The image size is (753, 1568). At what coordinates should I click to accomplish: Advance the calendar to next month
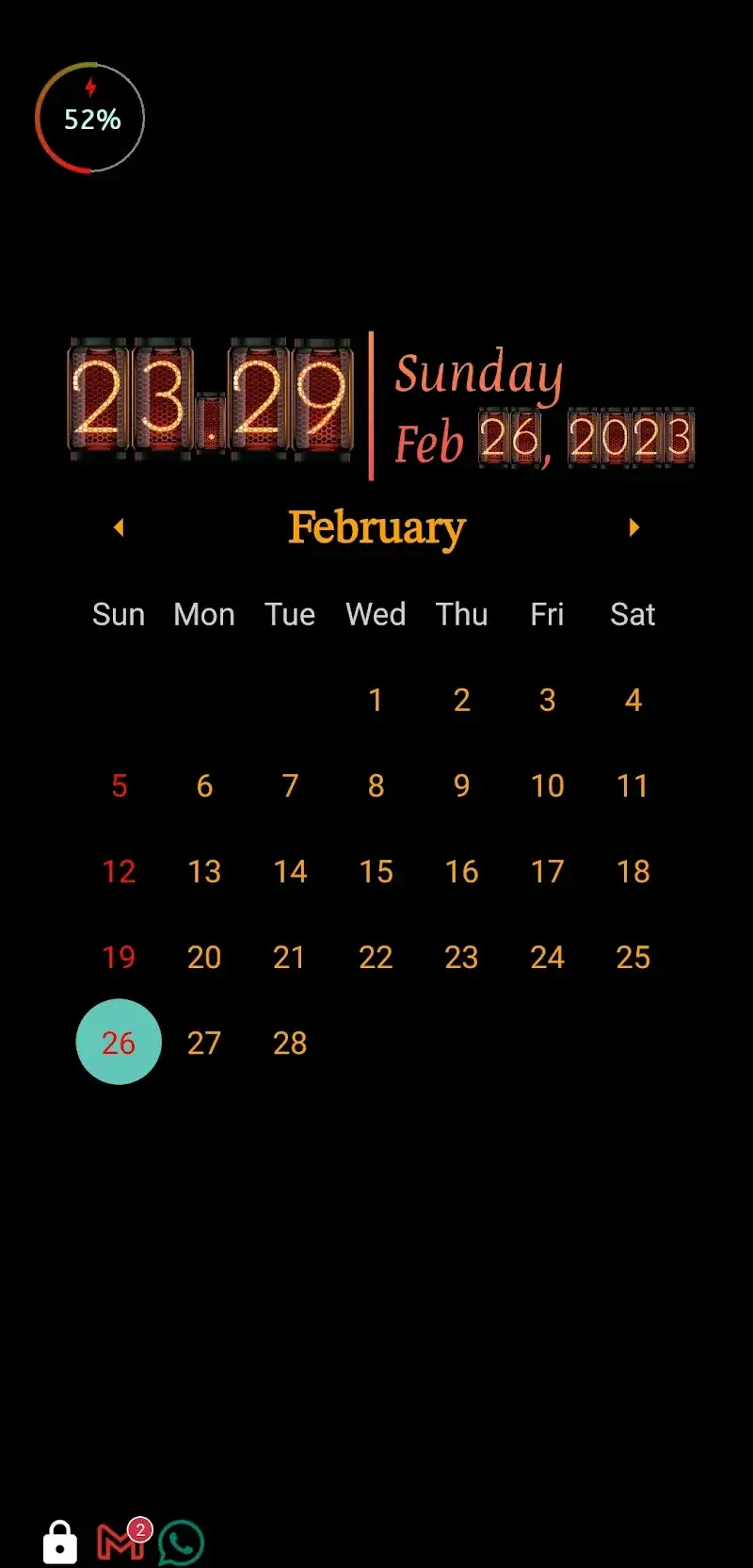point(633,527)
